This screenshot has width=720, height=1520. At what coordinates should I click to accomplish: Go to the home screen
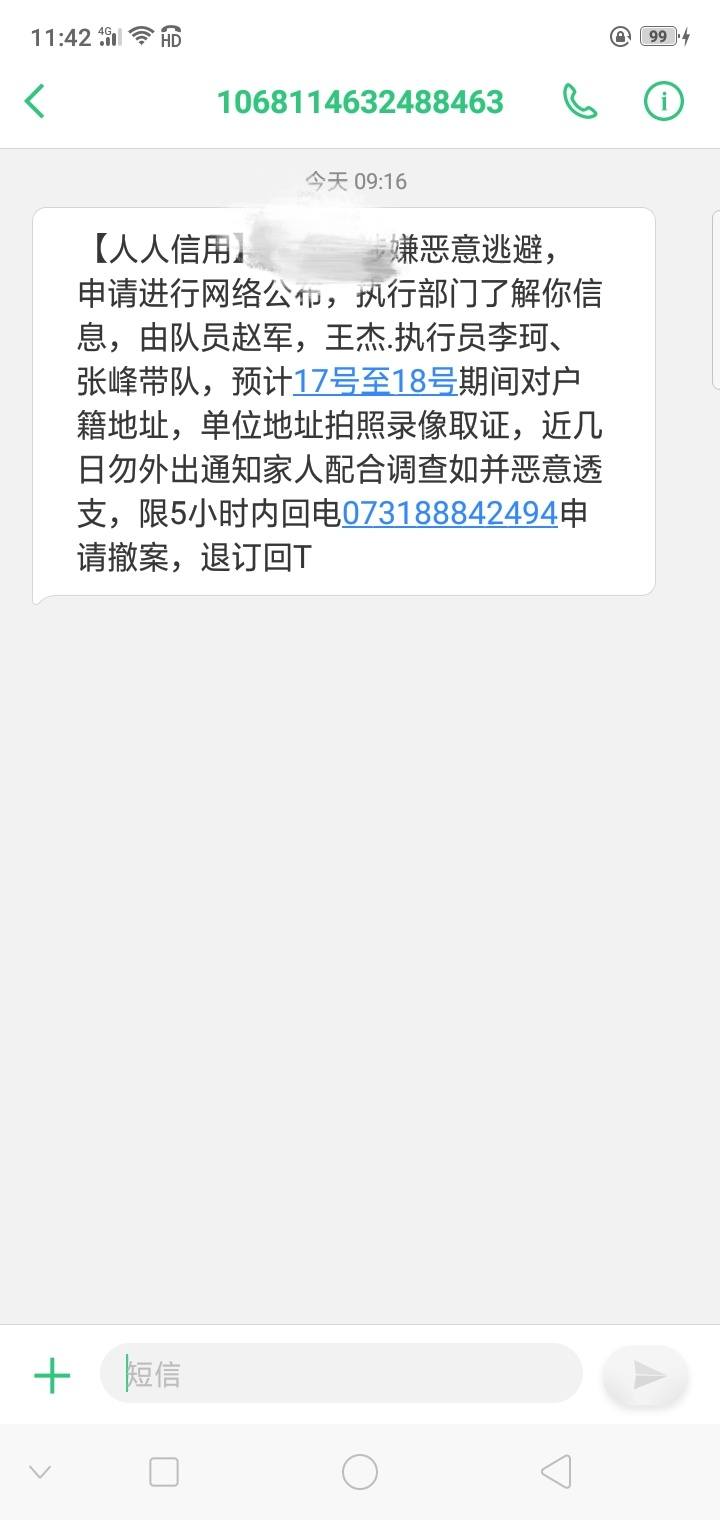click(360, 1471)
